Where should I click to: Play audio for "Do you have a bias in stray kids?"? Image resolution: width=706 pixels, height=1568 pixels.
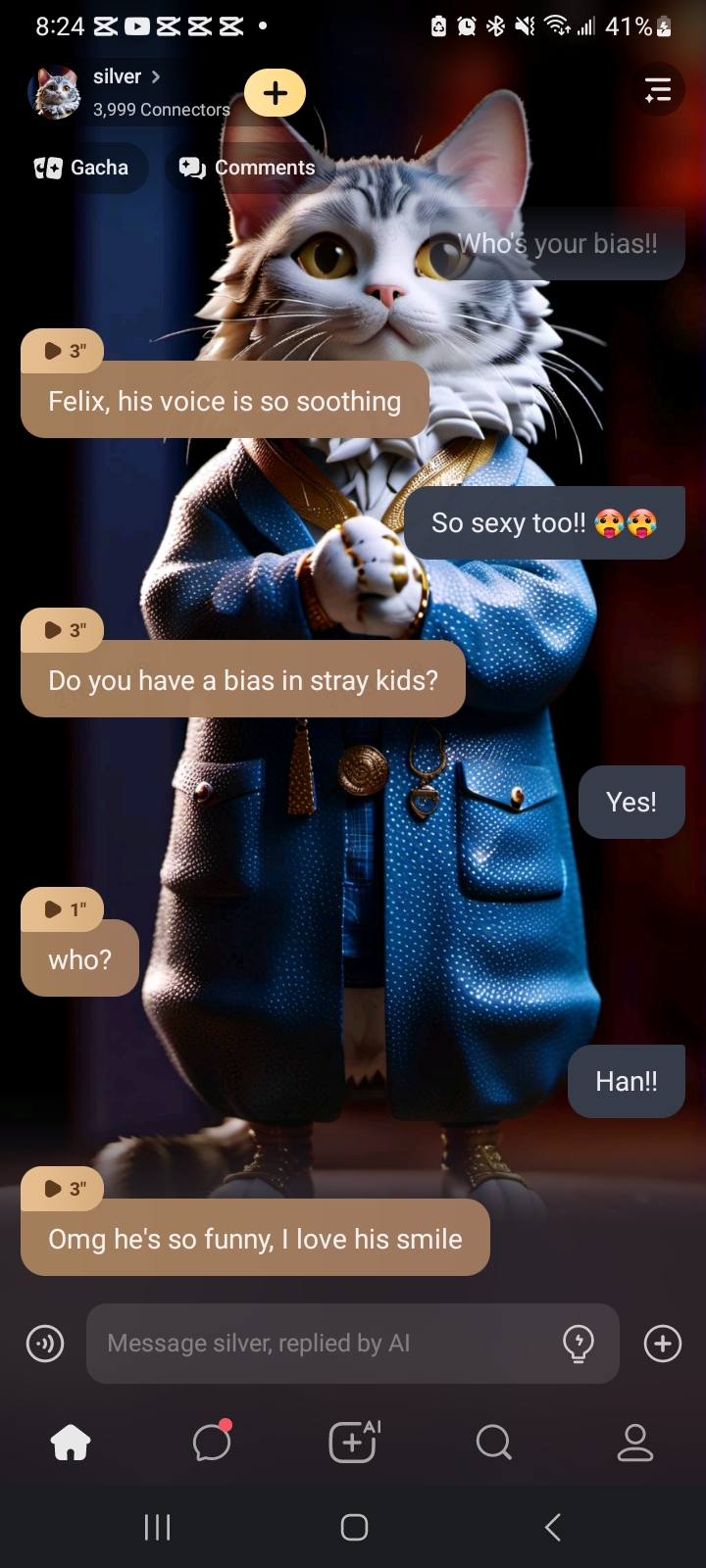[x=63, y=630]
